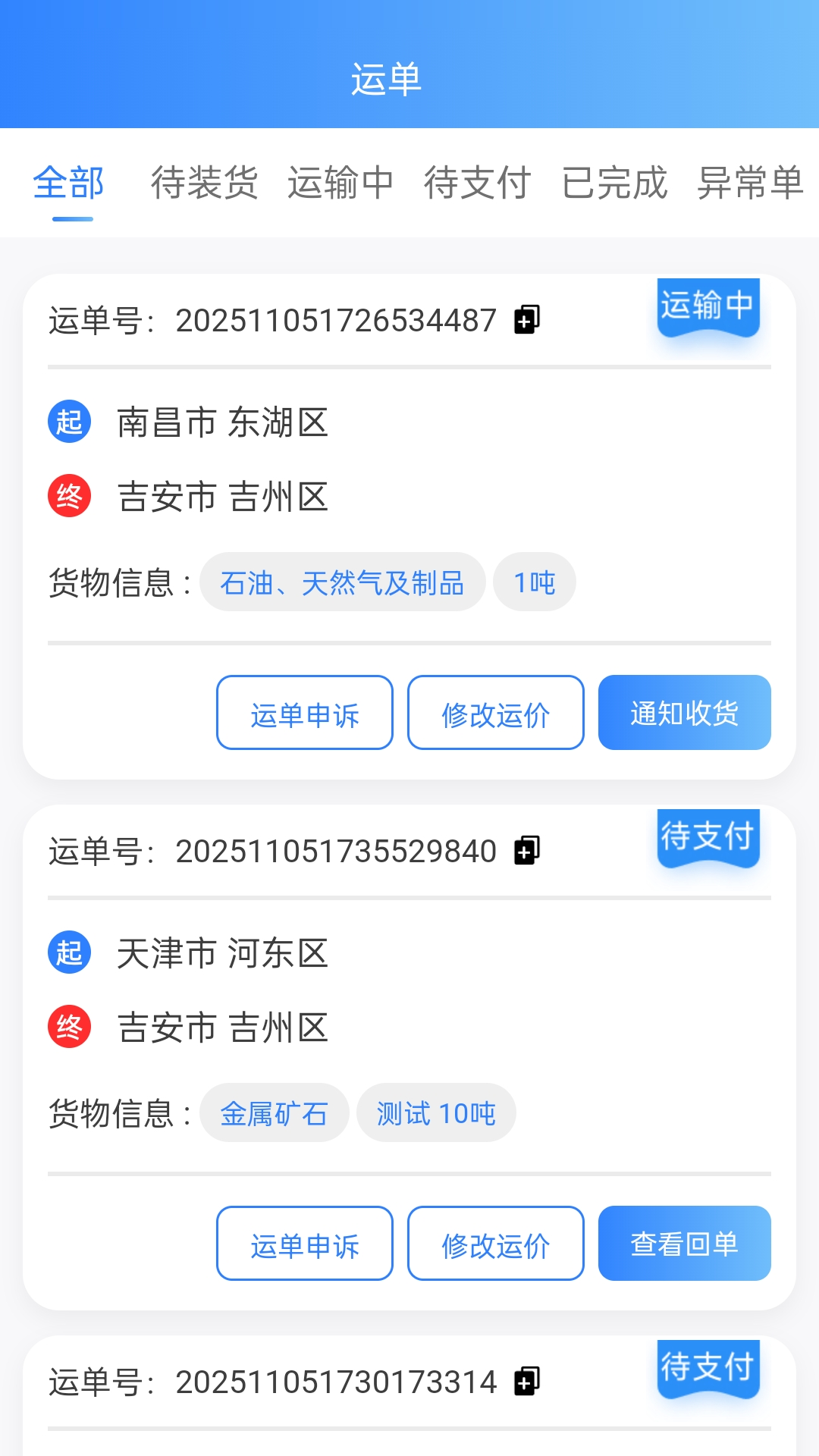819x1456 pixels.
Task: Select the 石油、天然气及制品 cargo tag
Action: tap(343, 582)
